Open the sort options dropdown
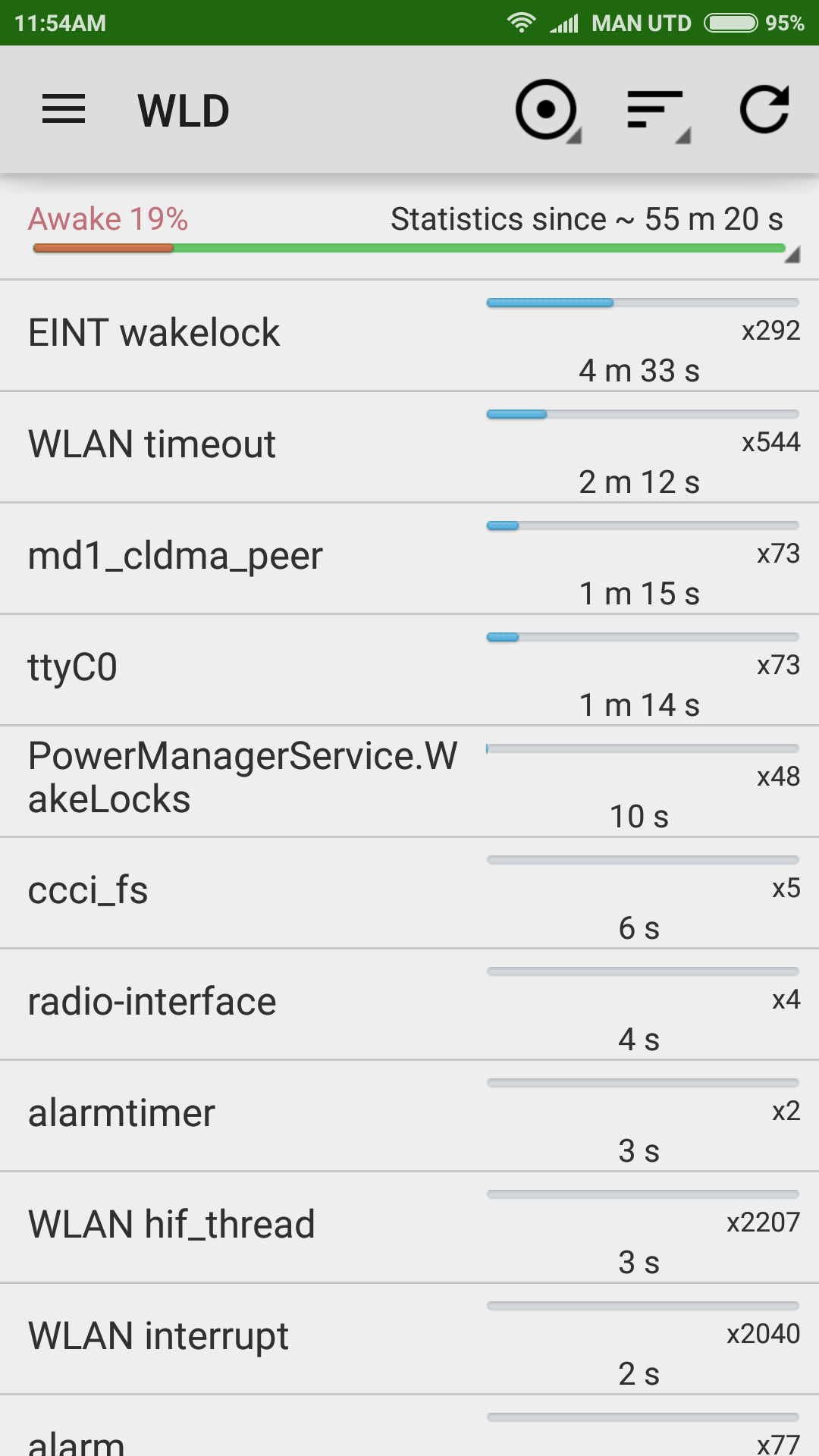The image size is (819, 1456). 657,111
